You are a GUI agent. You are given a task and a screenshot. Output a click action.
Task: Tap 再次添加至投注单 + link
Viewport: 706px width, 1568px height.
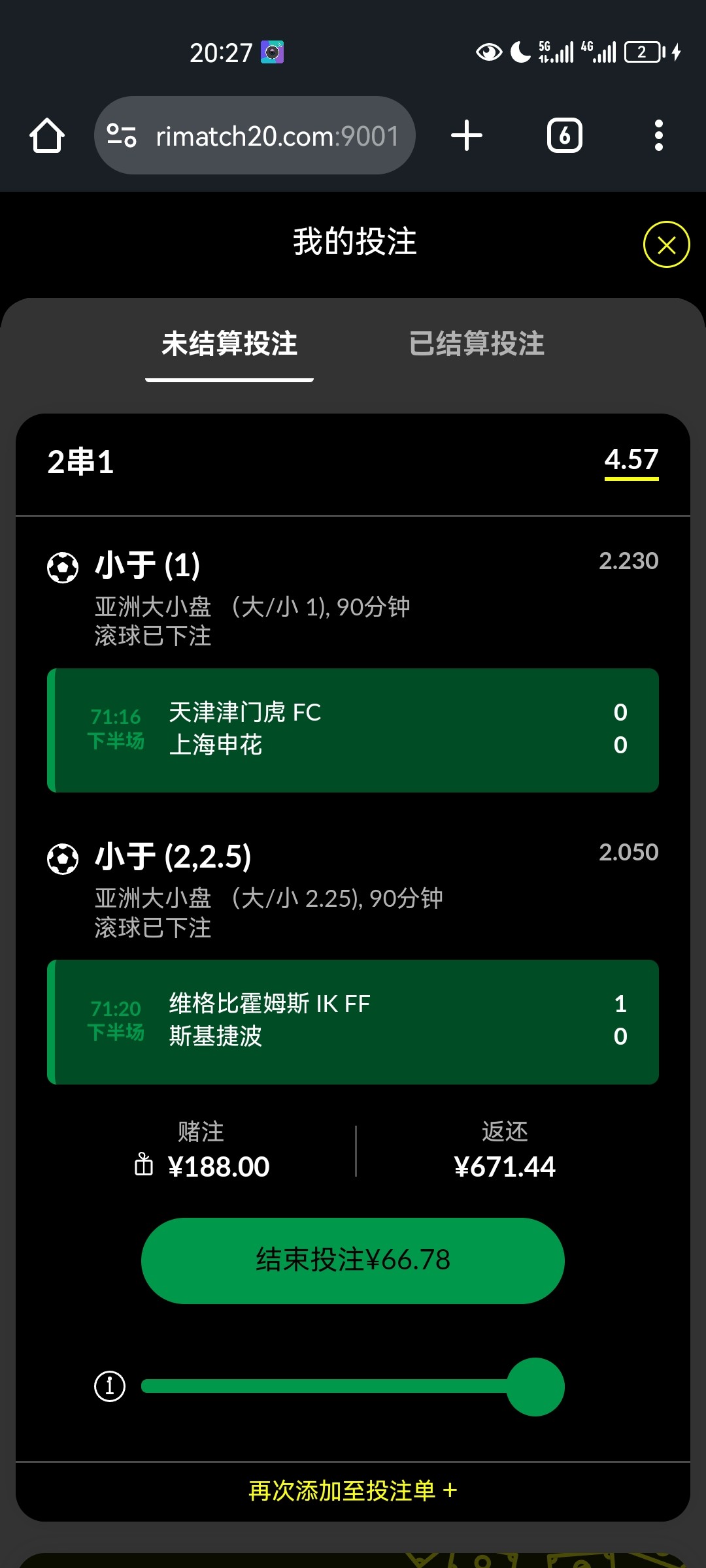tap(353, 1491)
